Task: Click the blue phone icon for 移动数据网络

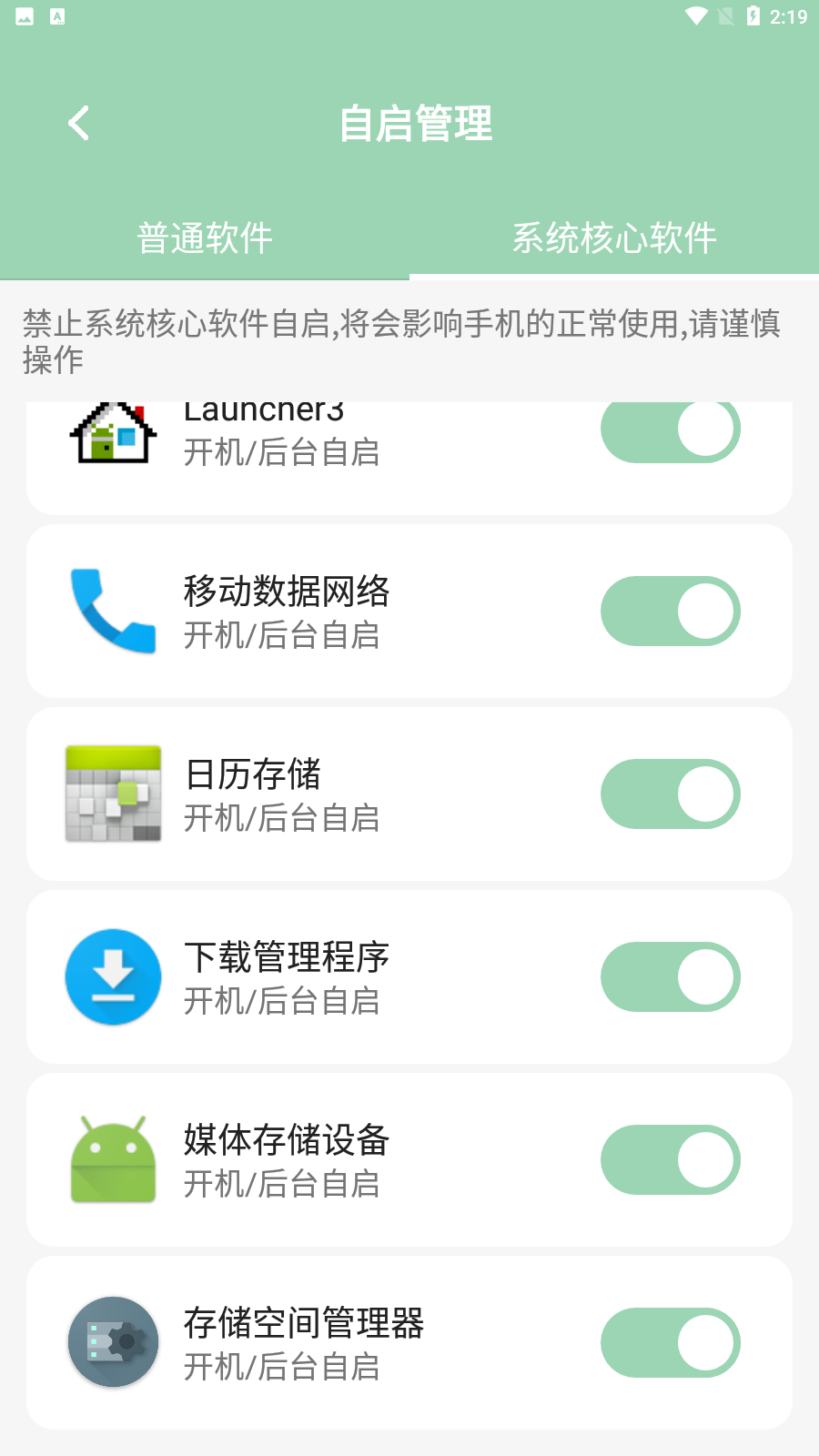Action: pos(112,611)
